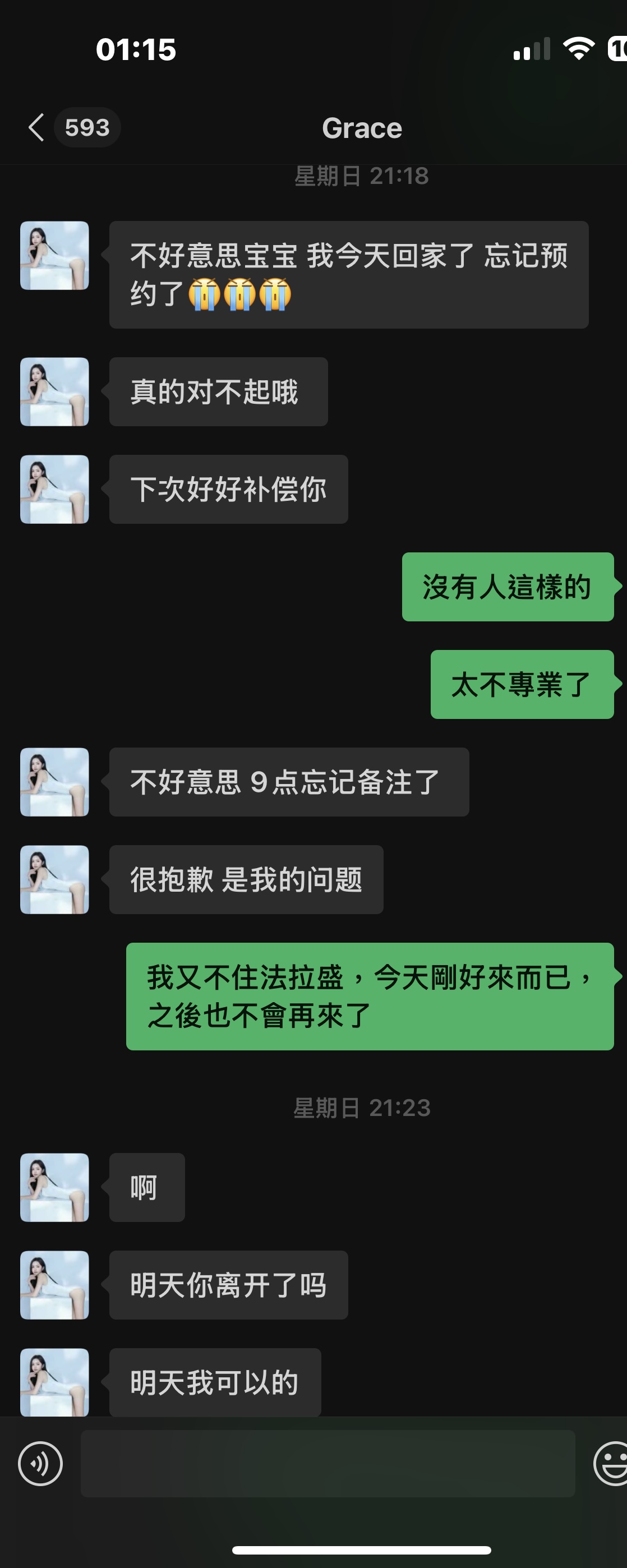Go back to the chat list

click(37, 127)
